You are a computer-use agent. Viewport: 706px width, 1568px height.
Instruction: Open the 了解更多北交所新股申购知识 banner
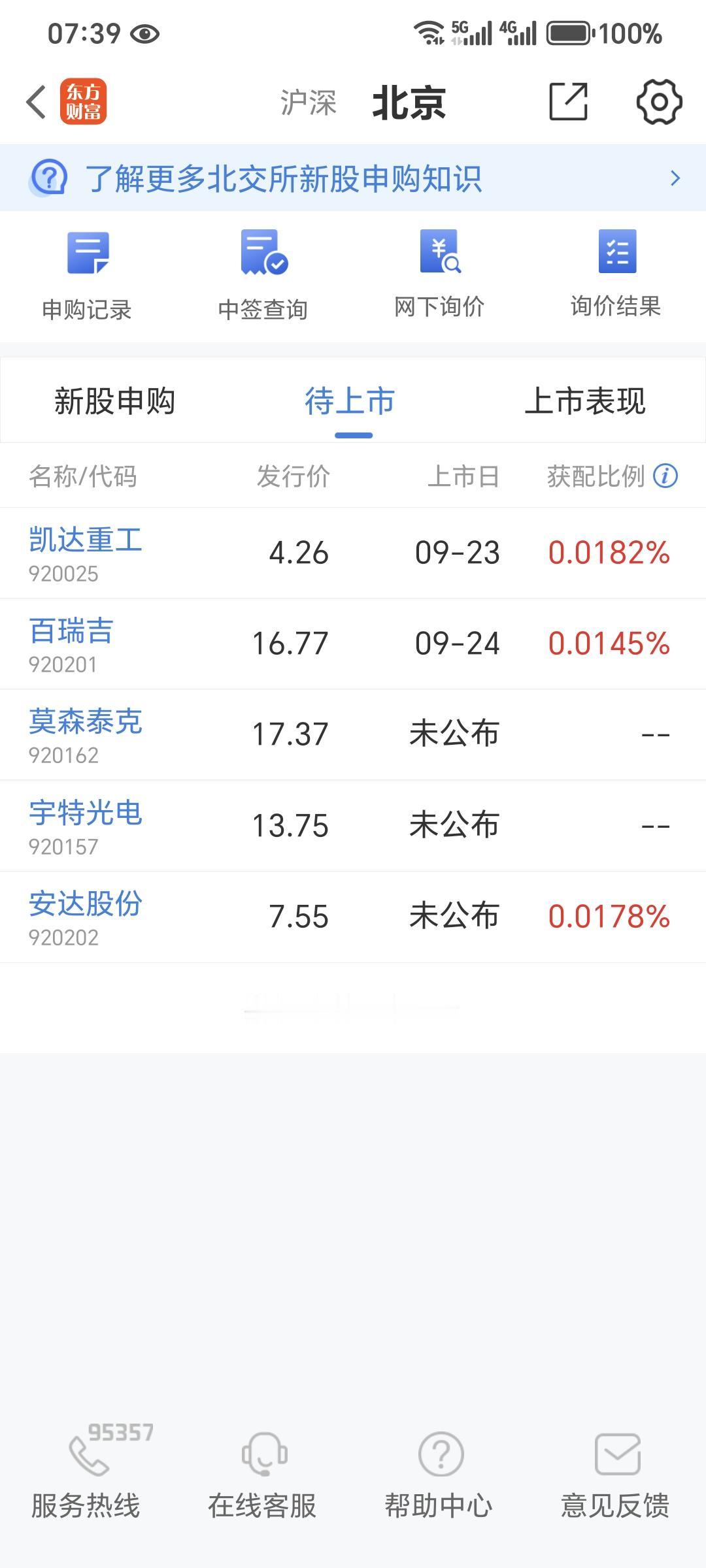[353, 178]
